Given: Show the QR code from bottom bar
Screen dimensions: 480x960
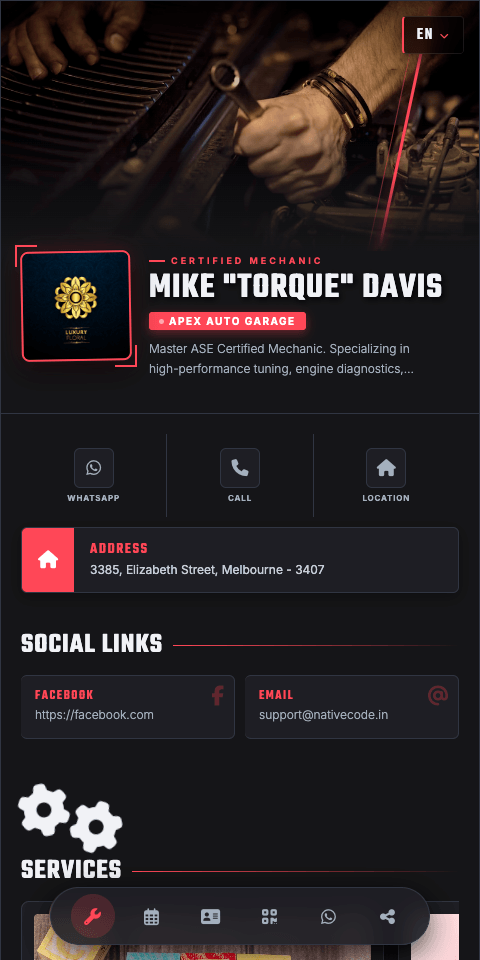Looking at the screenshot, I should 269,917.
